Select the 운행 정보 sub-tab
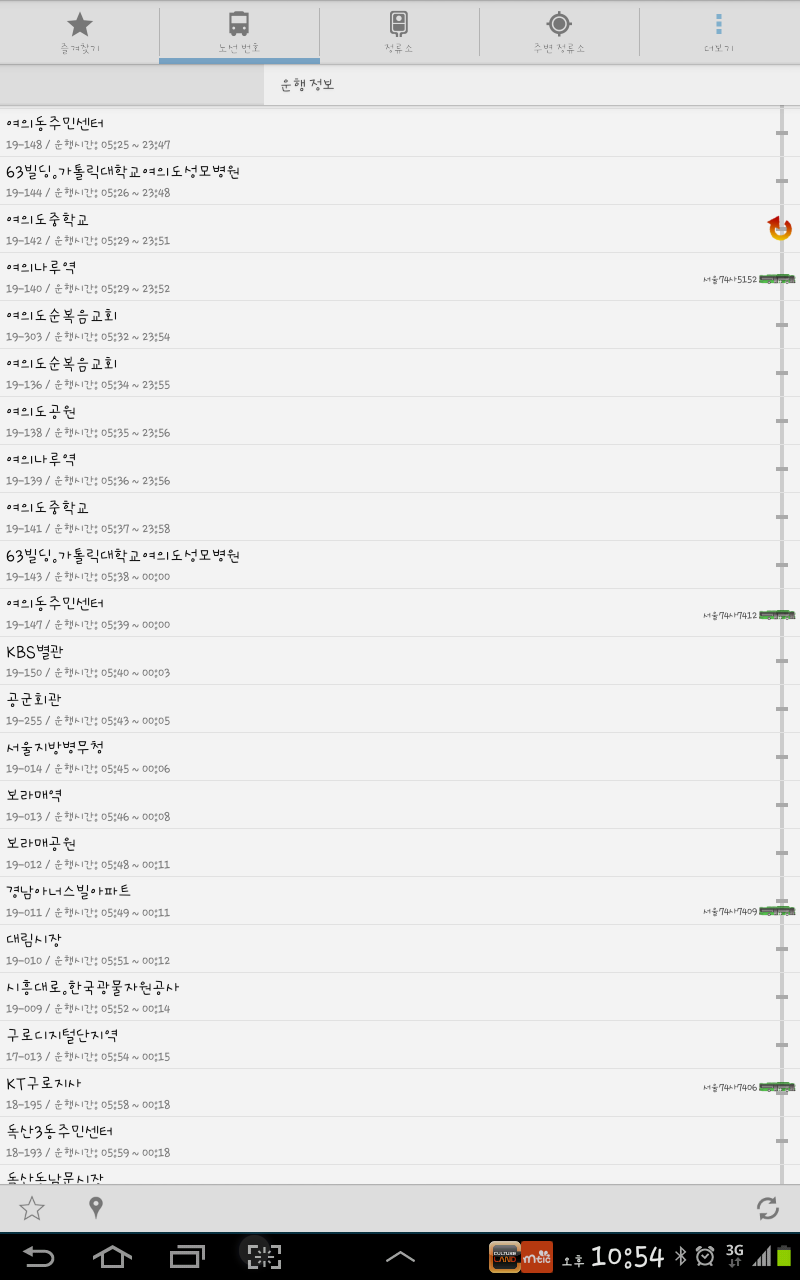 pos(307,85)
